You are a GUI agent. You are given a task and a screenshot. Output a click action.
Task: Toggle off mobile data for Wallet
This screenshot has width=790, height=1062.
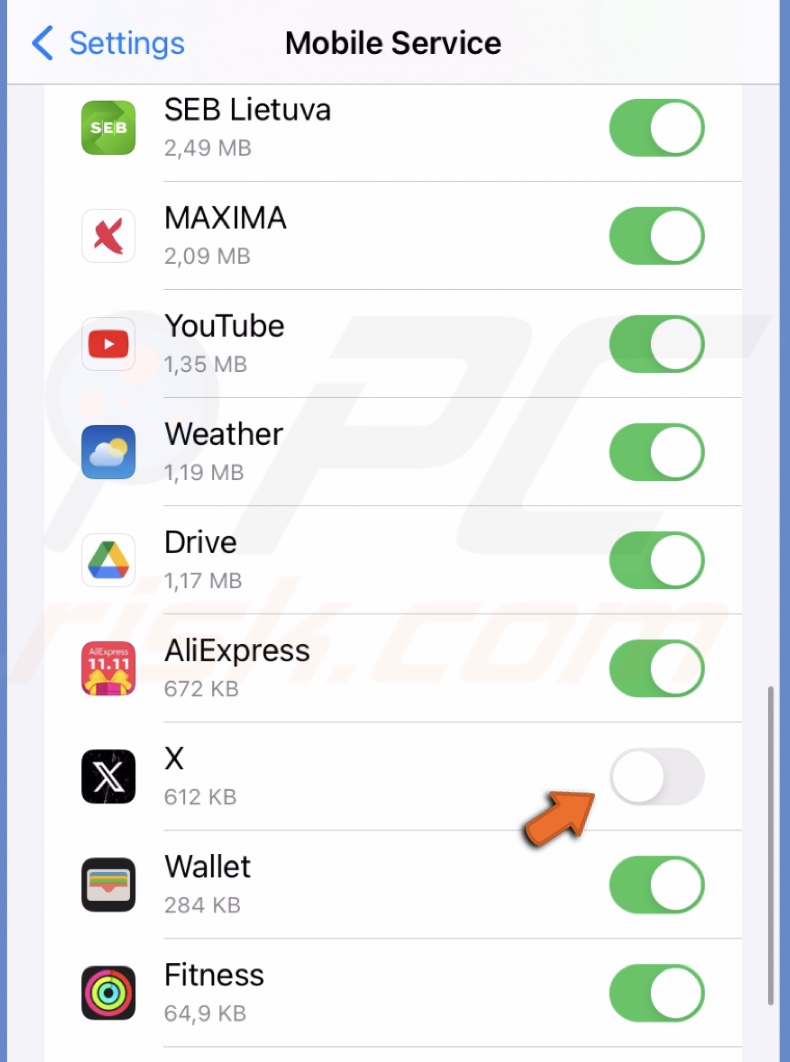pos(657,884)
